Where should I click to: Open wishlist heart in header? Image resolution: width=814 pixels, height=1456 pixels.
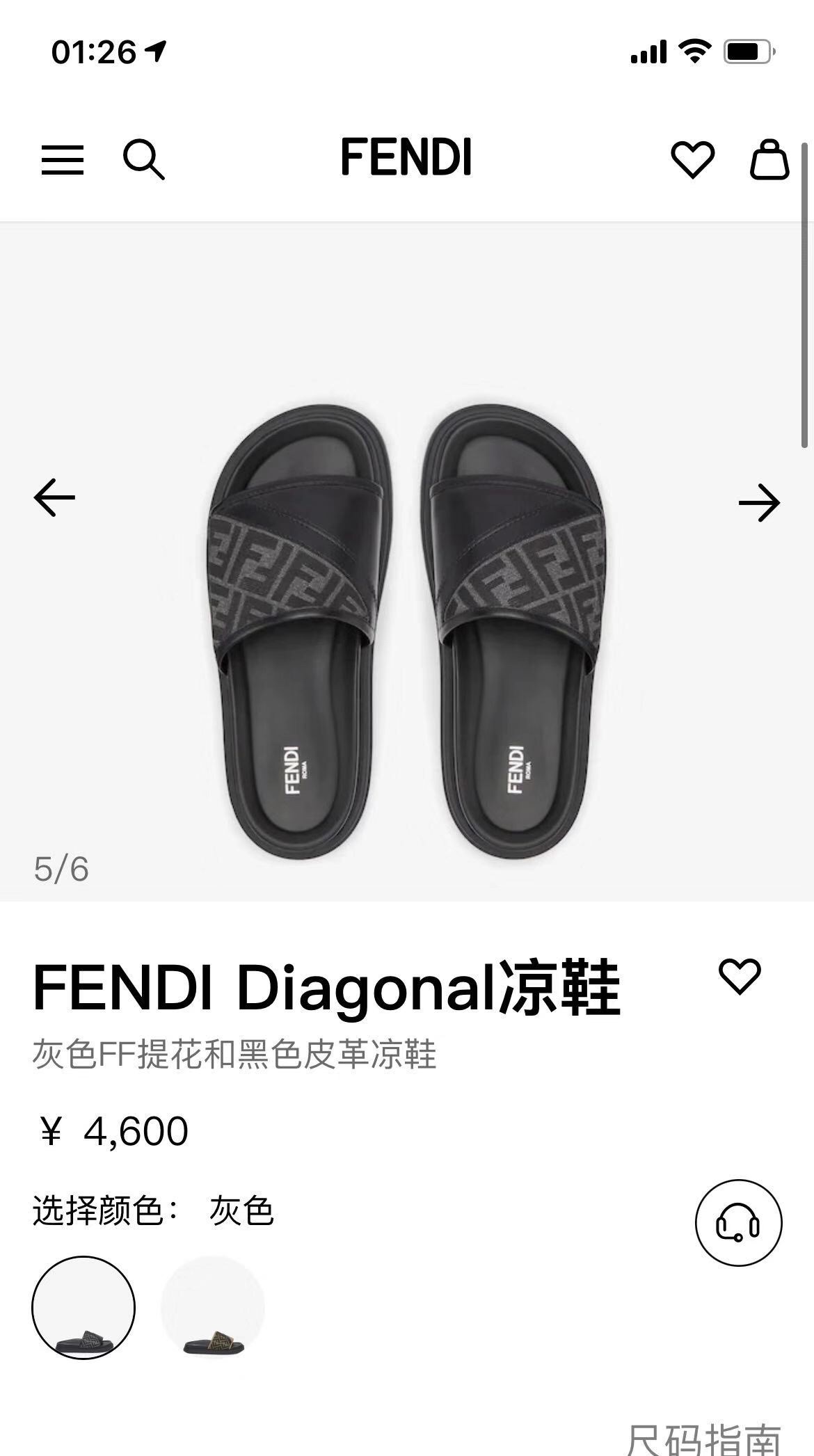click(x=692, y=159)
